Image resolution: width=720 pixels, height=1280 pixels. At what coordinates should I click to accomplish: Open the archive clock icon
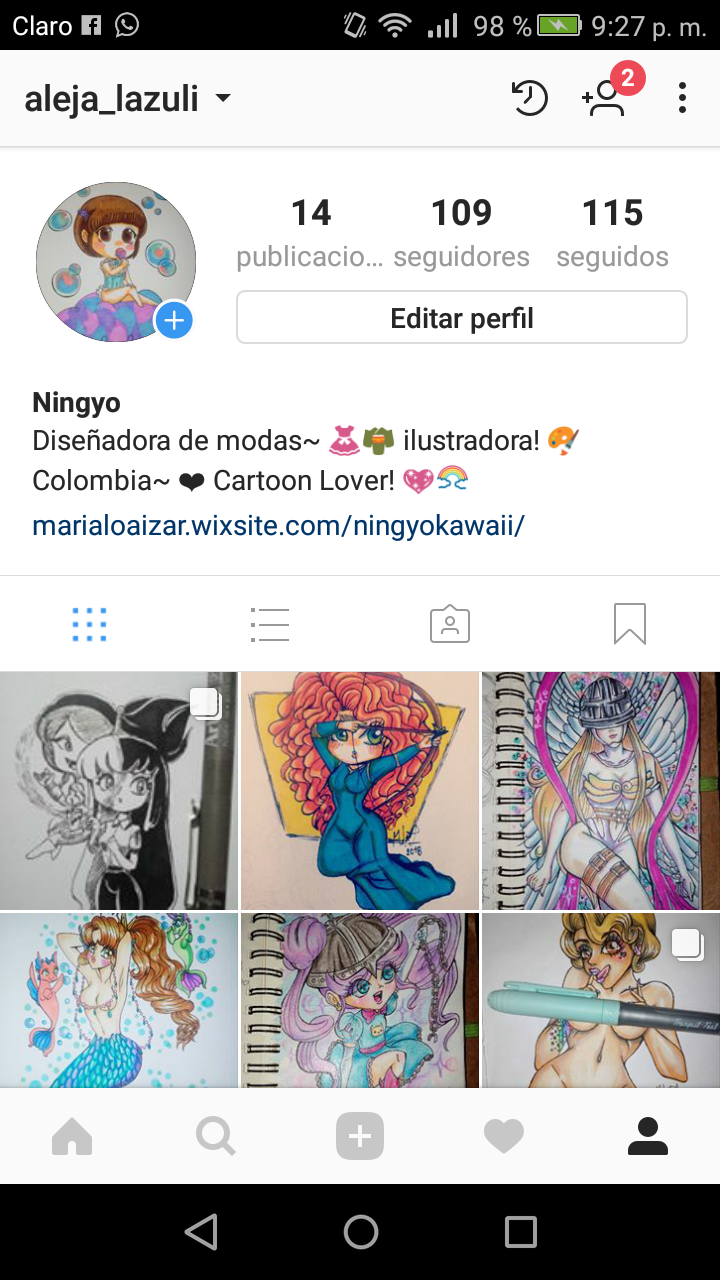tap(529, 98)
